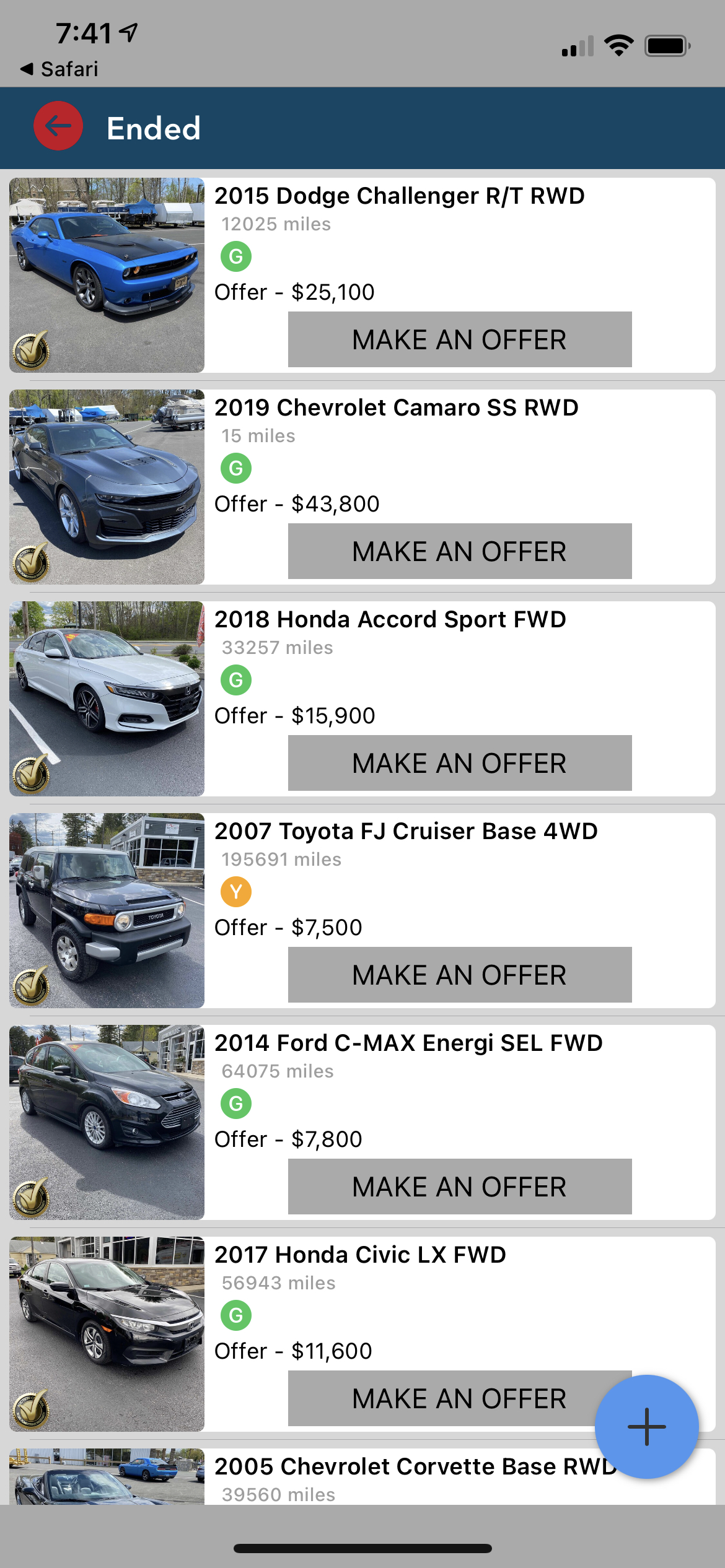The image size is (725, 1568).
Task: Make an offer on Ford C-MAX Energi
Action: point(459,1187)
